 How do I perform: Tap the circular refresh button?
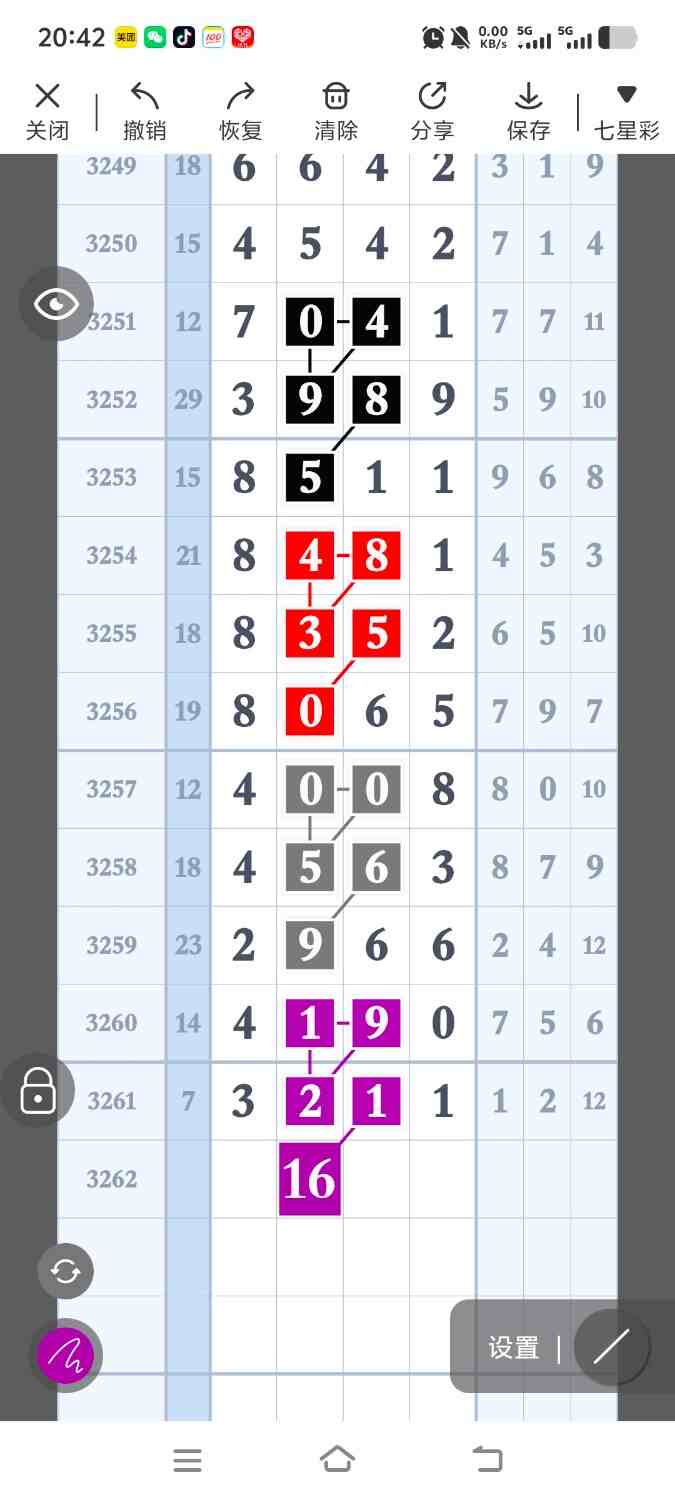click(x=66, y=1271)
